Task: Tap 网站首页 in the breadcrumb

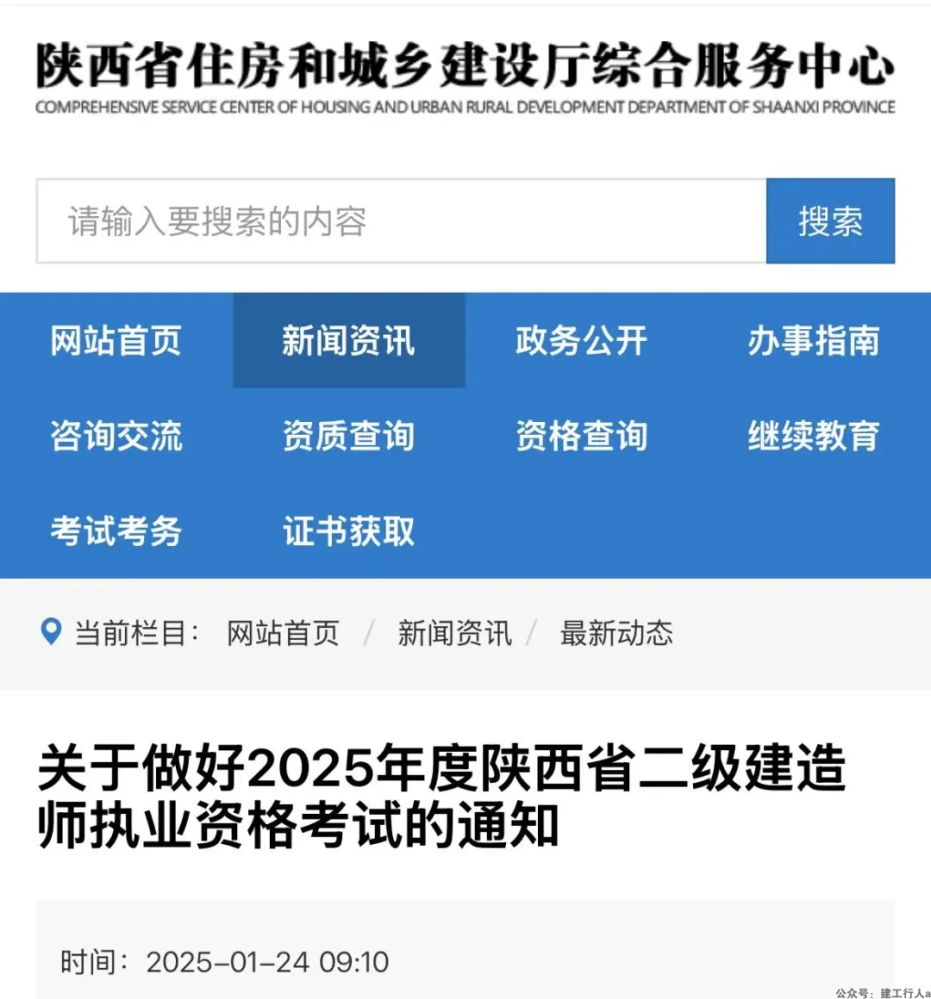Action: [x=283, y=632]
